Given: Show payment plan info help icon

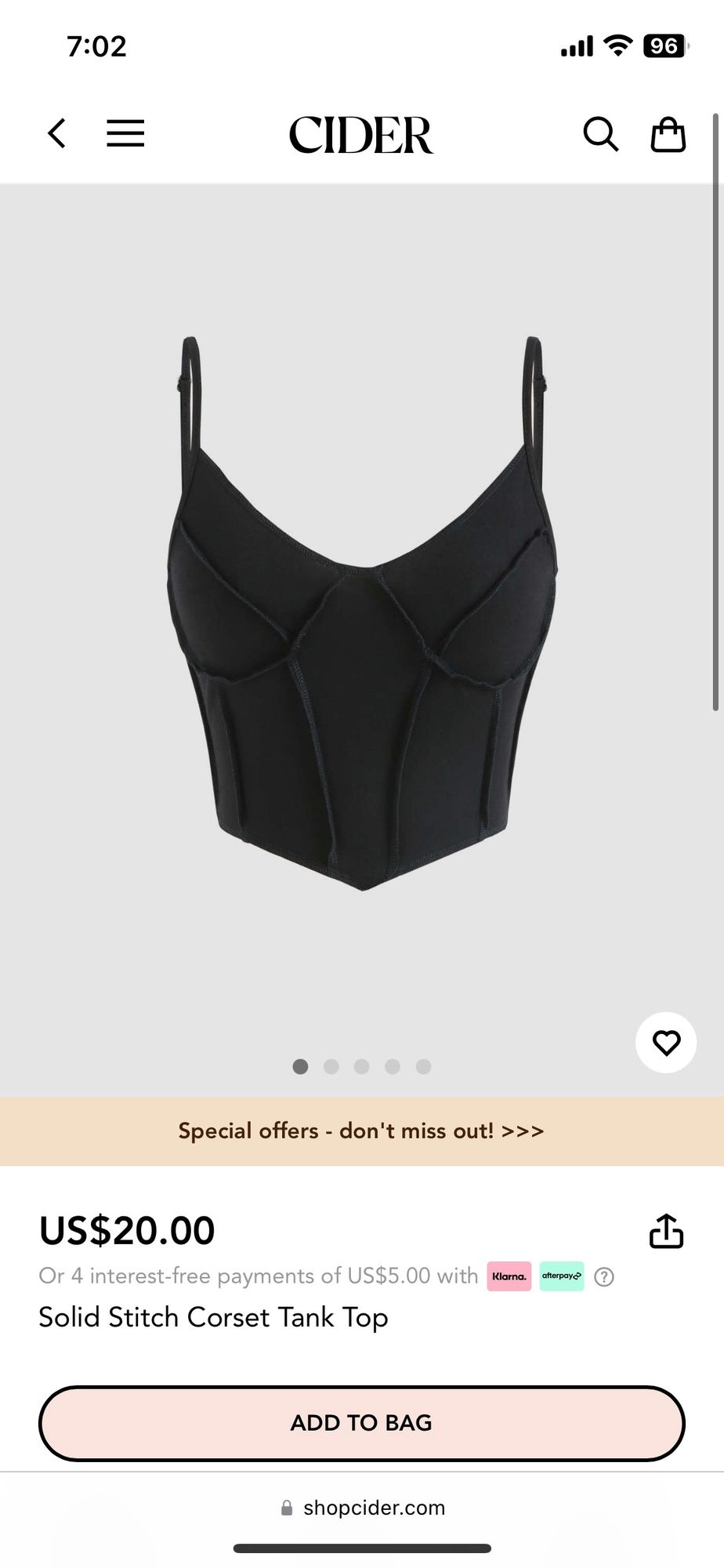Looking at the screenshot, I should tap(604, 1277).
